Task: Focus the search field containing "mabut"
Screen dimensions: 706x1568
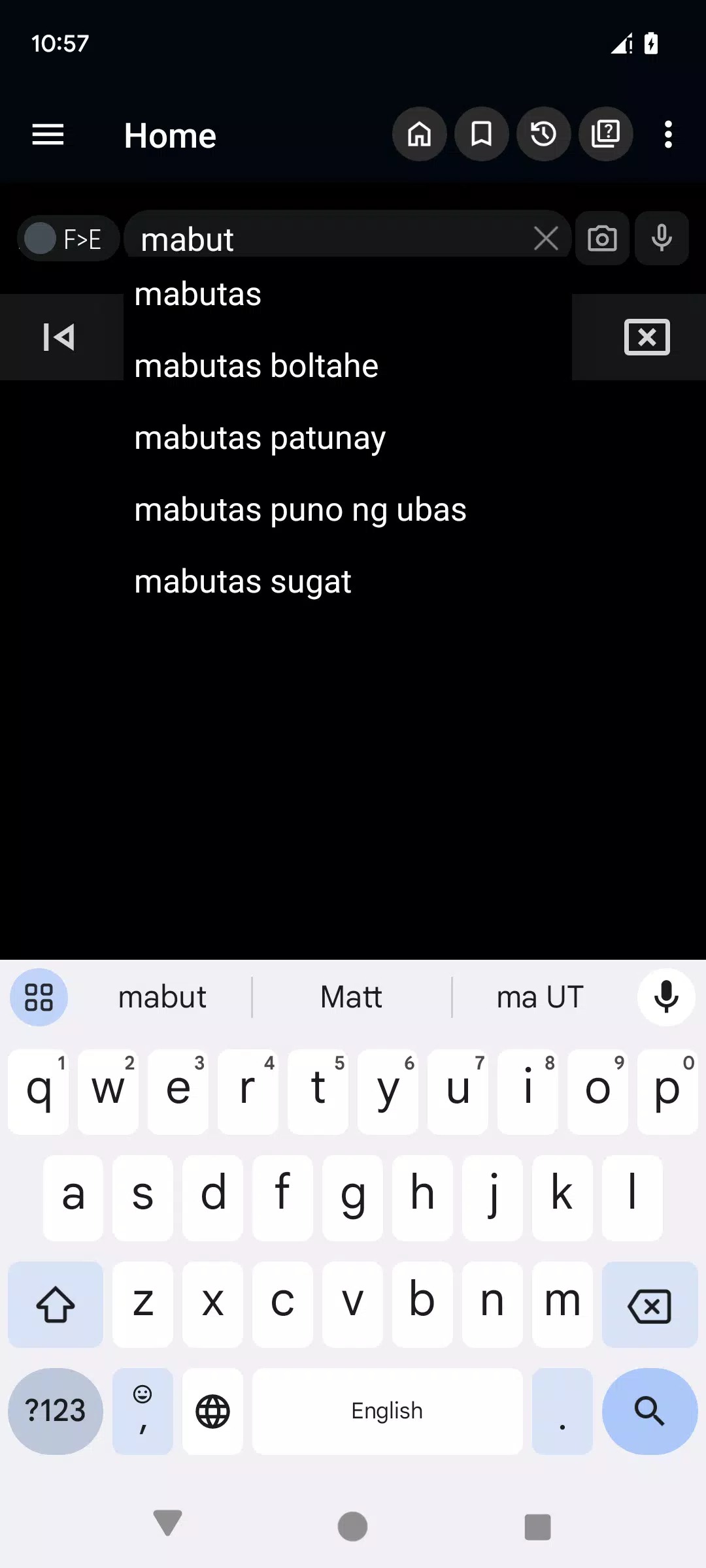Action: (327, 238)
